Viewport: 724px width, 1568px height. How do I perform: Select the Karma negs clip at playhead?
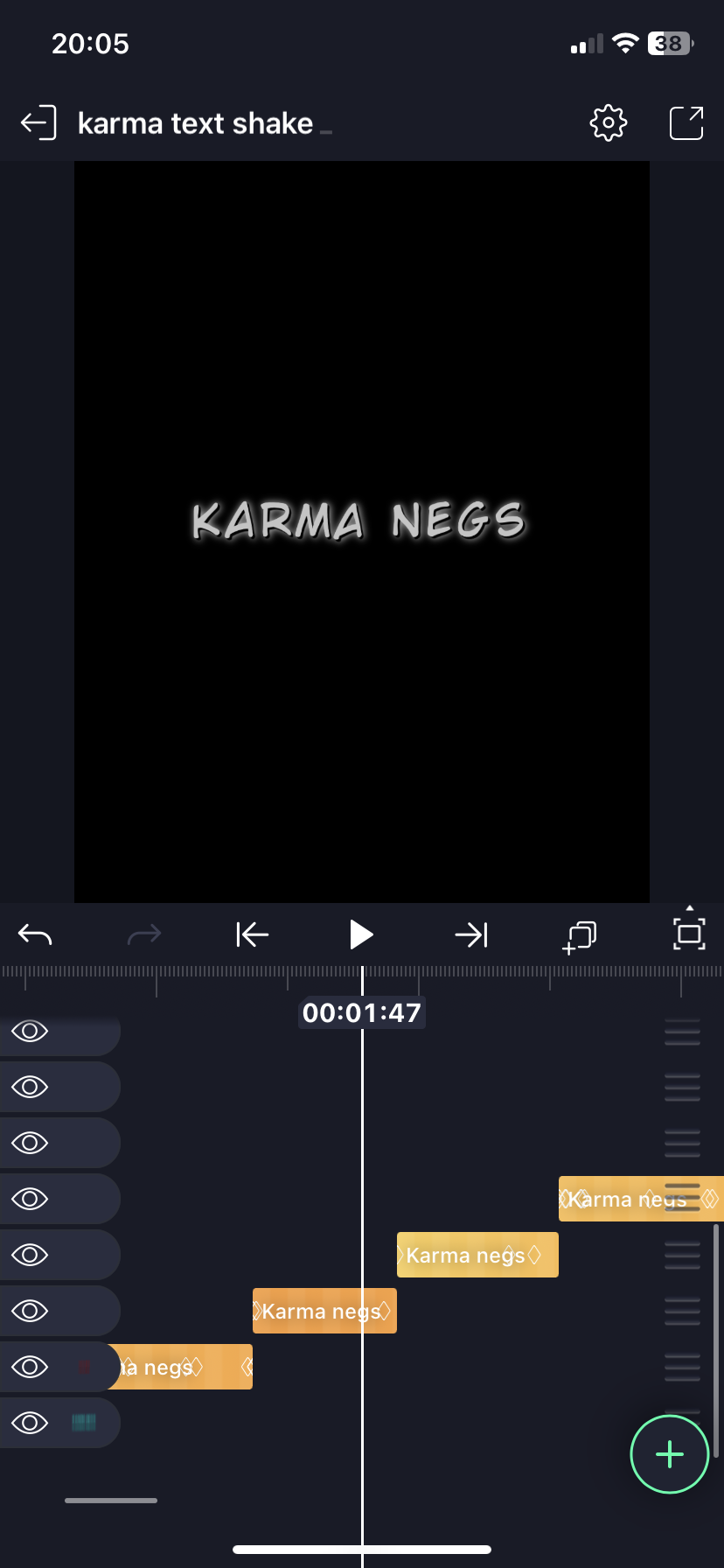324,1311
